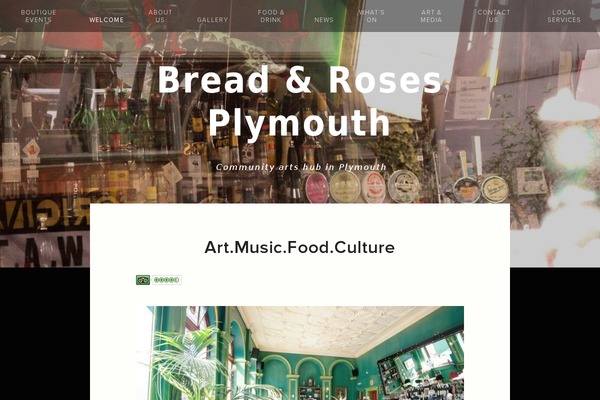Open the Boutique Events page
The image size is (600, 400).
[39, 16]
